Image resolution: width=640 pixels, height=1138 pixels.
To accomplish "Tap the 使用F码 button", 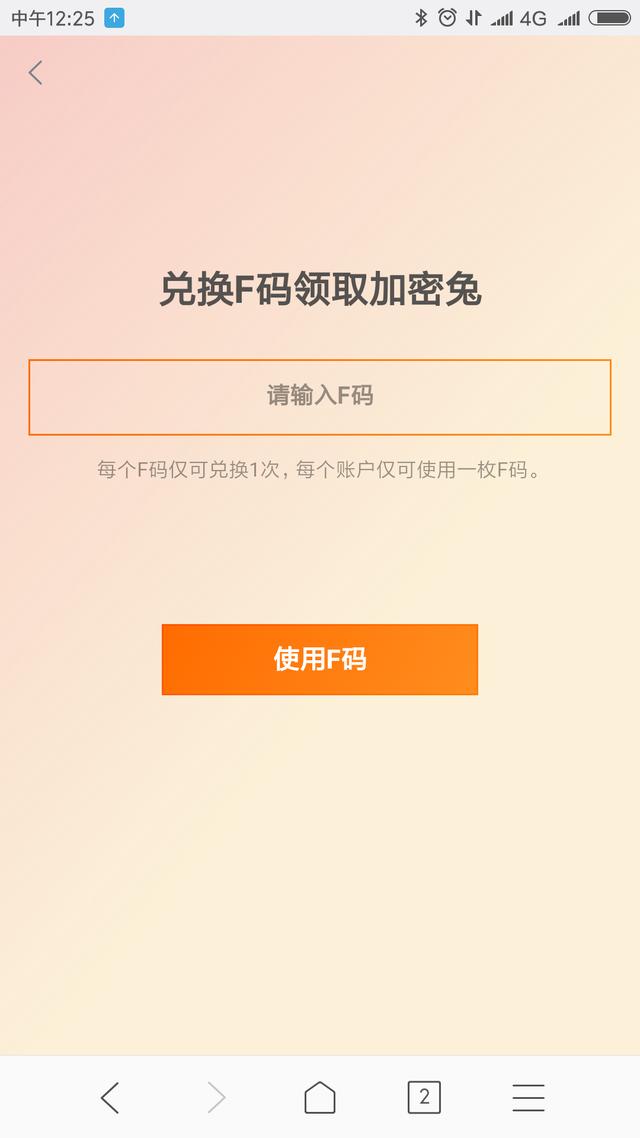I will click(x=320, y=659).
